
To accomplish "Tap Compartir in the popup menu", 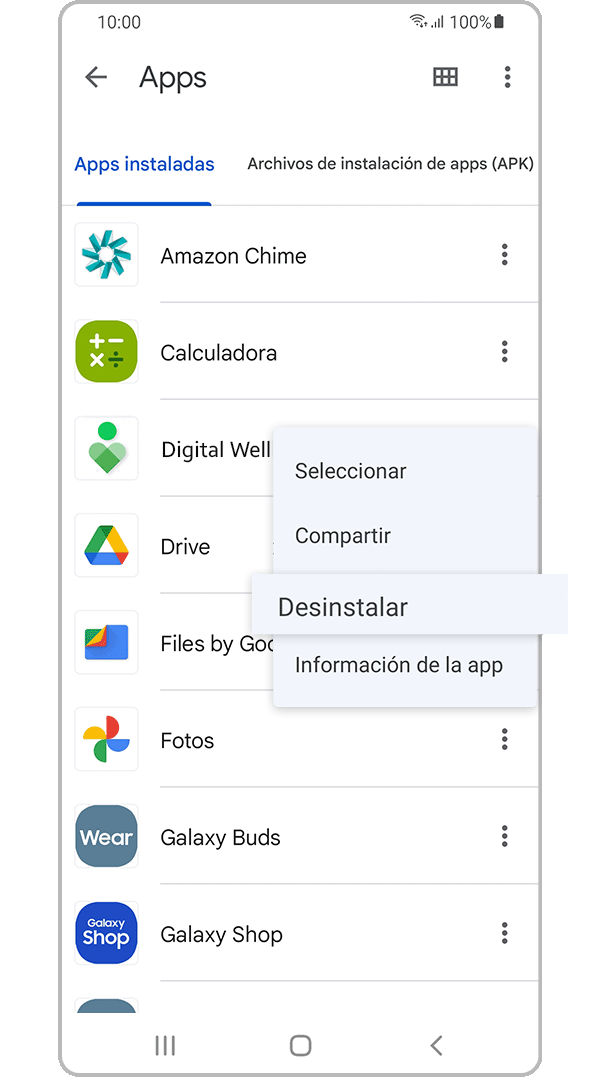I will tap(343, 536).
